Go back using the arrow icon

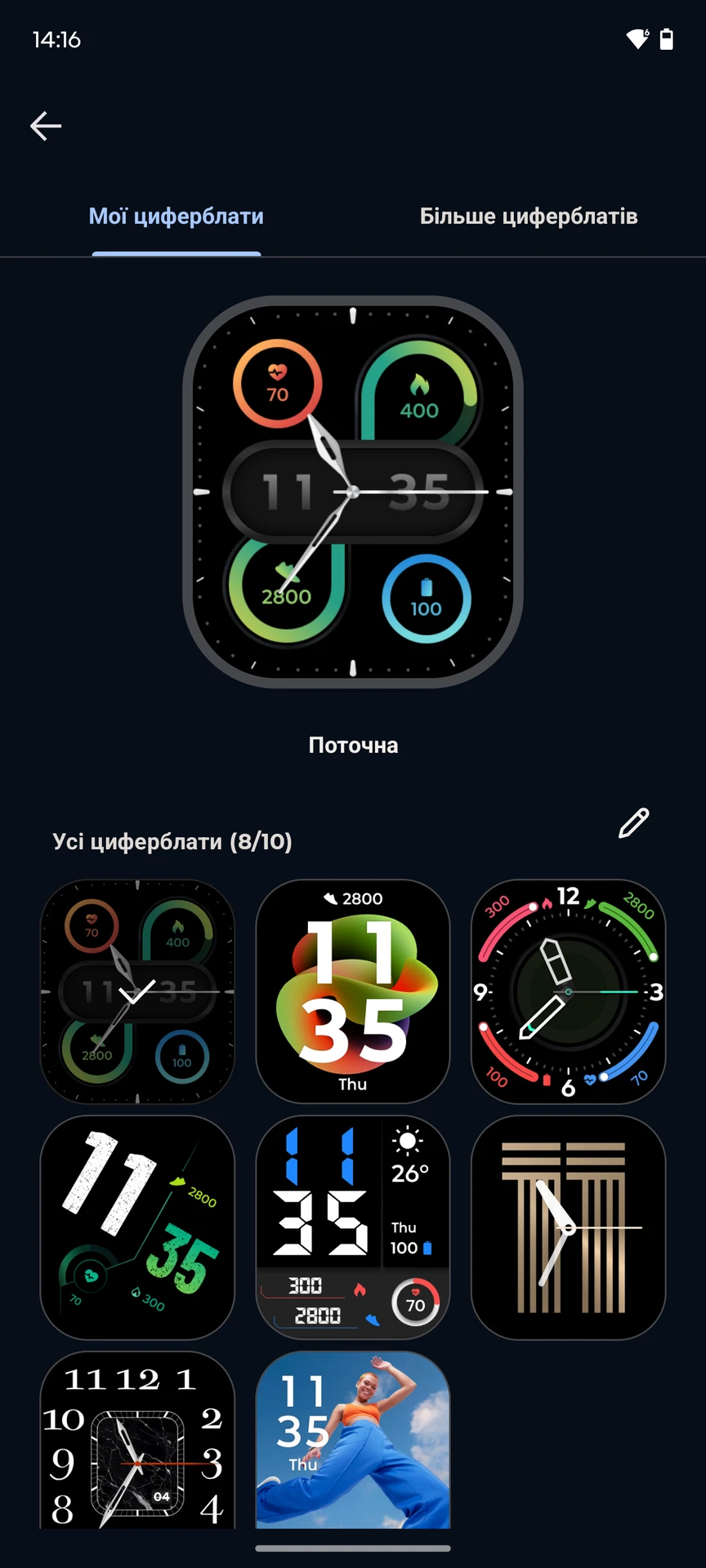[46, 126]
